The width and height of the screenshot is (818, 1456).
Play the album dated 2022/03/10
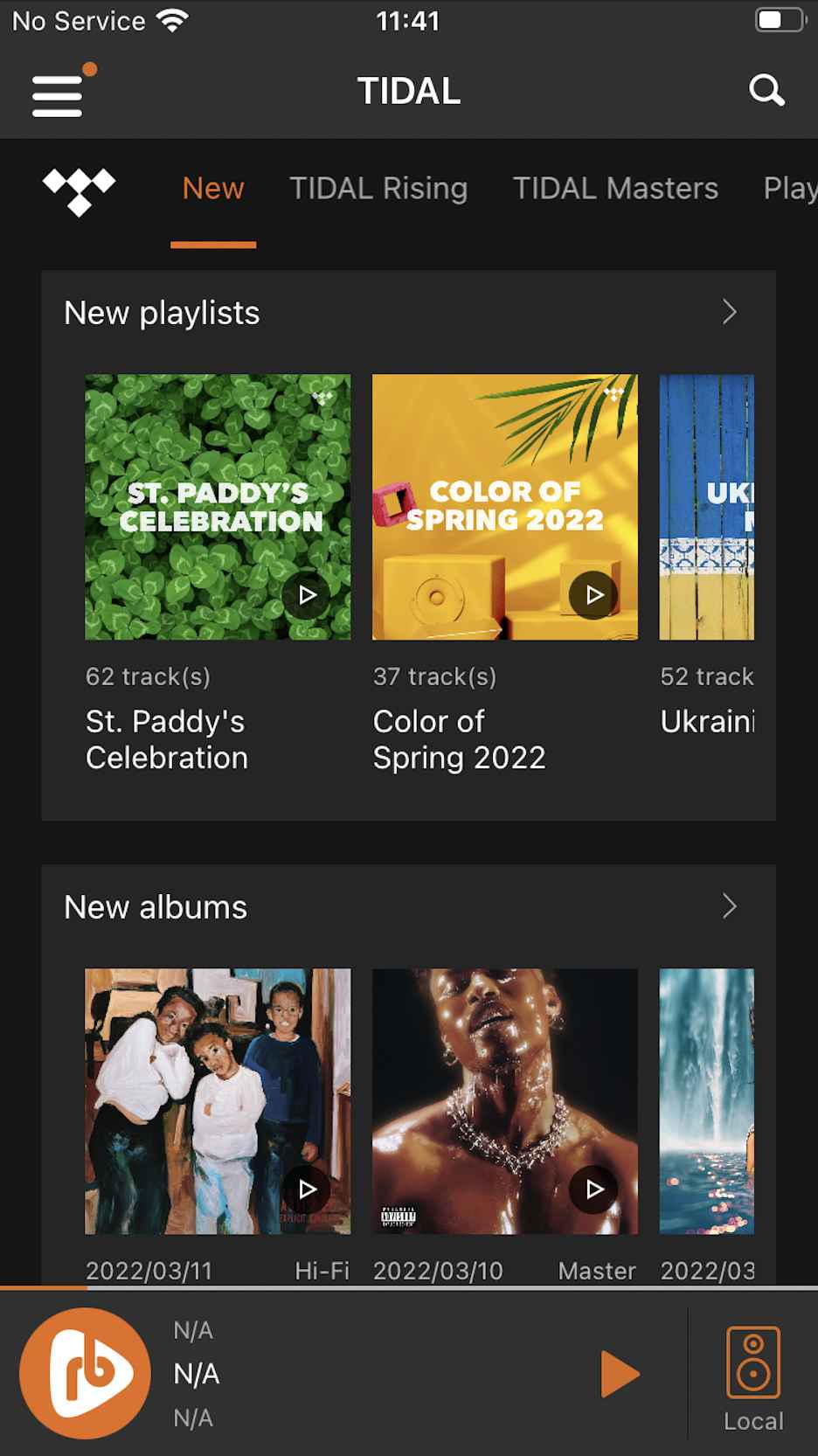pos(593,1189)
